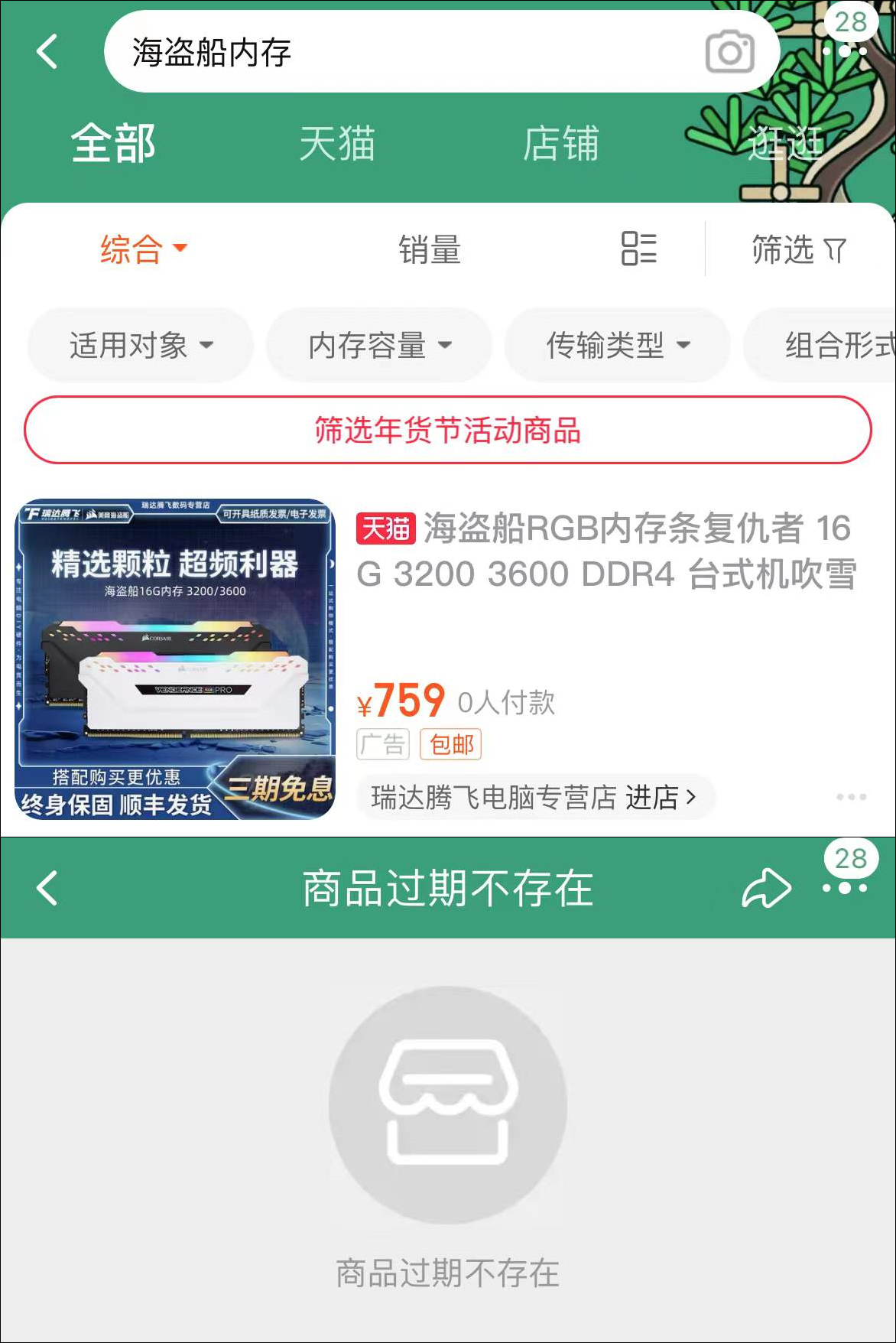Open the 筛选 filter panel

tap(799, 249)
